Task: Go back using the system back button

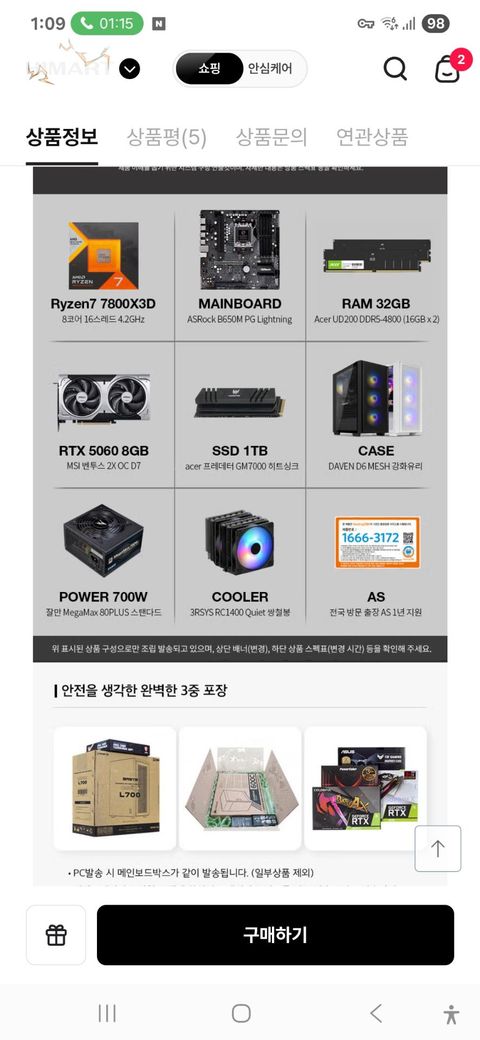Action: click(x=376, y=1013)
